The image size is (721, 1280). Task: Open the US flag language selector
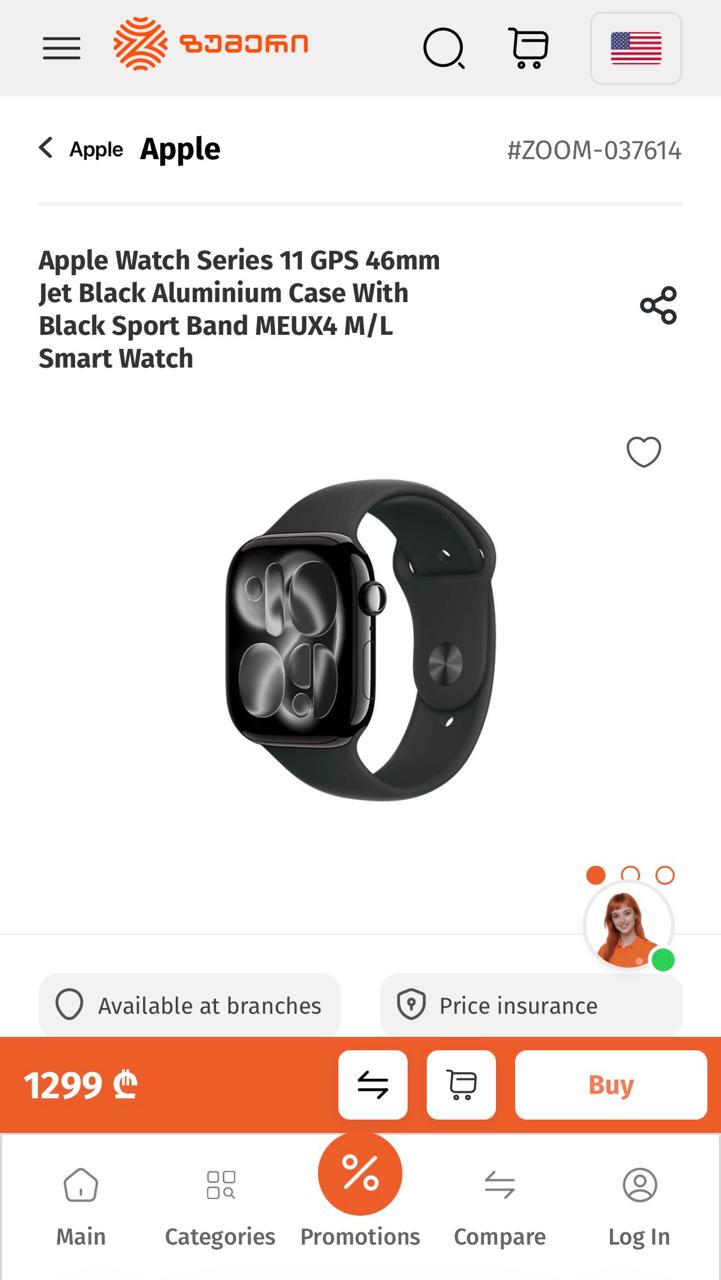click(636, 47)
